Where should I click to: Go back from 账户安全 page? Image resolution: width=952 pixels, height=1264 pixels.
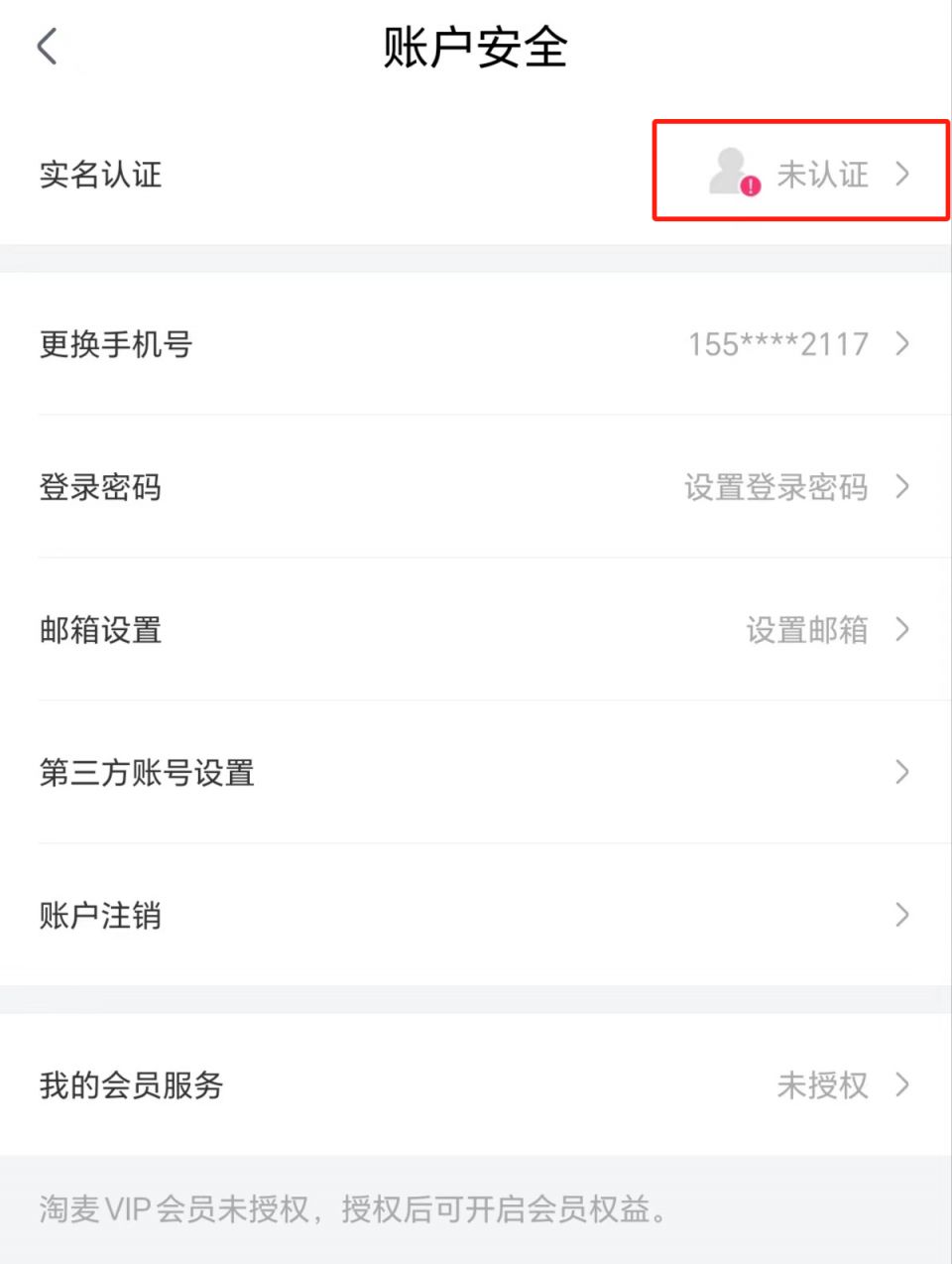[x=48, y=47]
